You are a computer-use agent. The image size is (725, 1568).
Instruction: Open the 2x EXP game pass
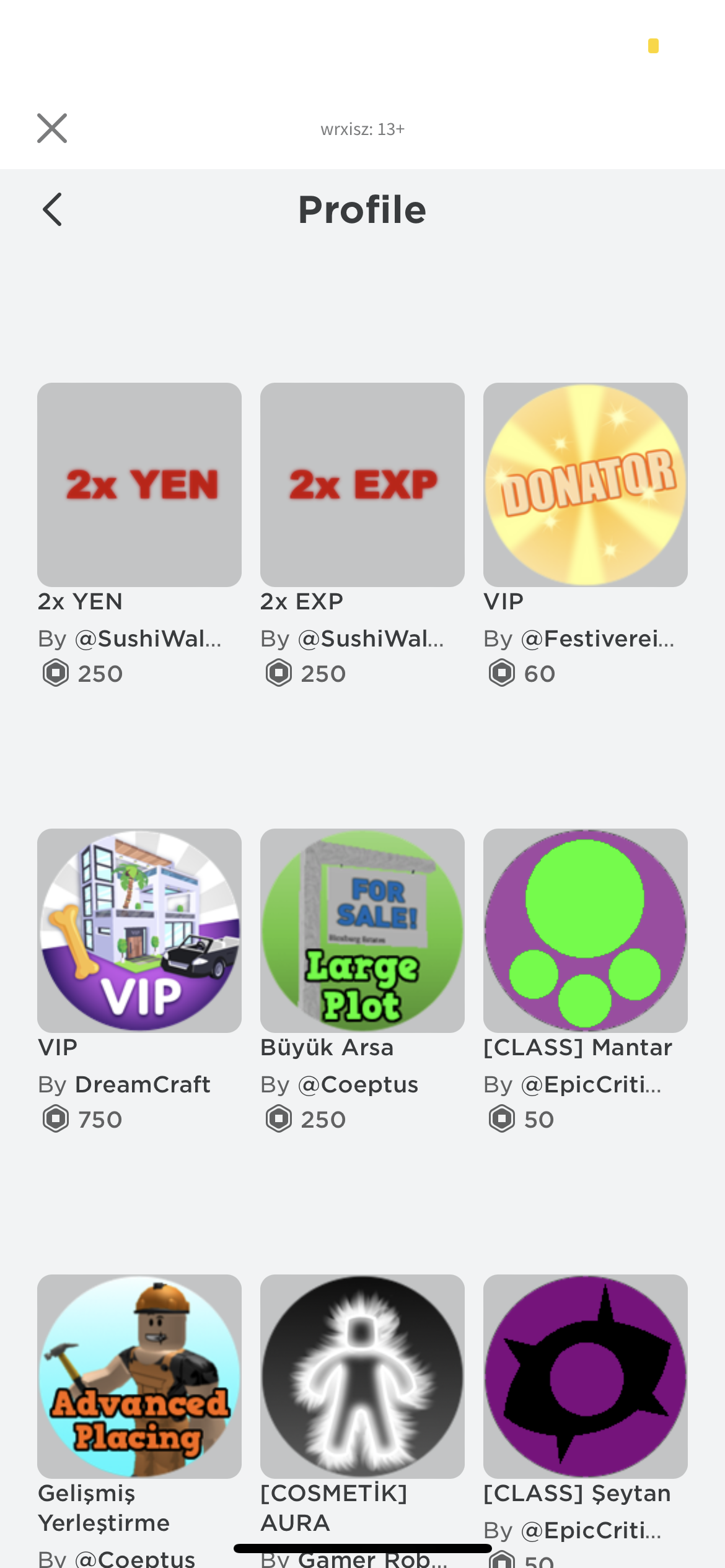(x=362, y=485)
